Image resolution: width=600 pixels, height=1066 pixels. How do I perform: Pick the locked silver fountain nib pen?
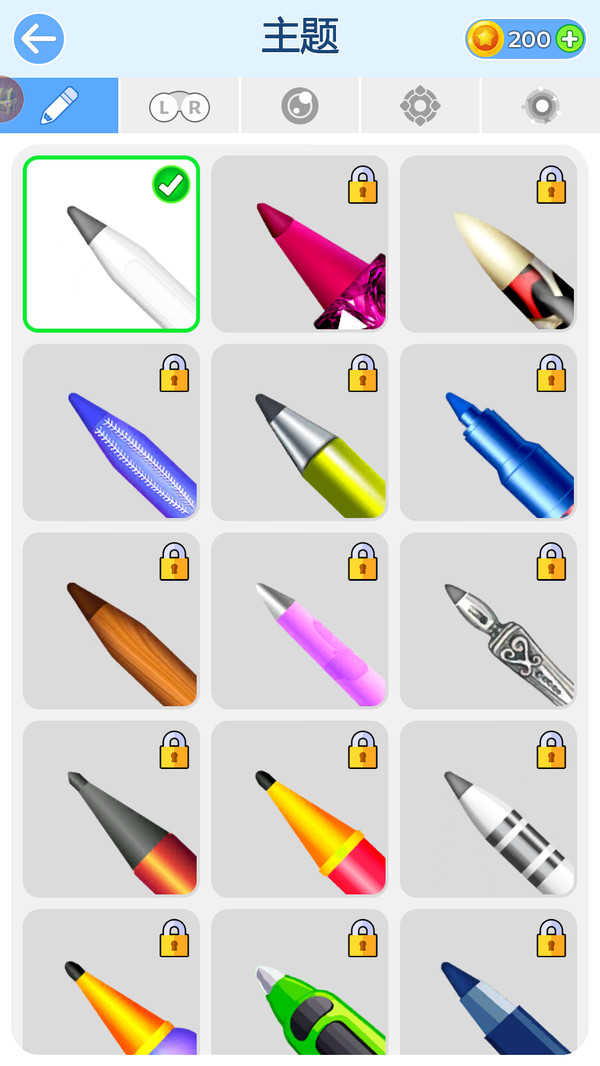point(488,620)
